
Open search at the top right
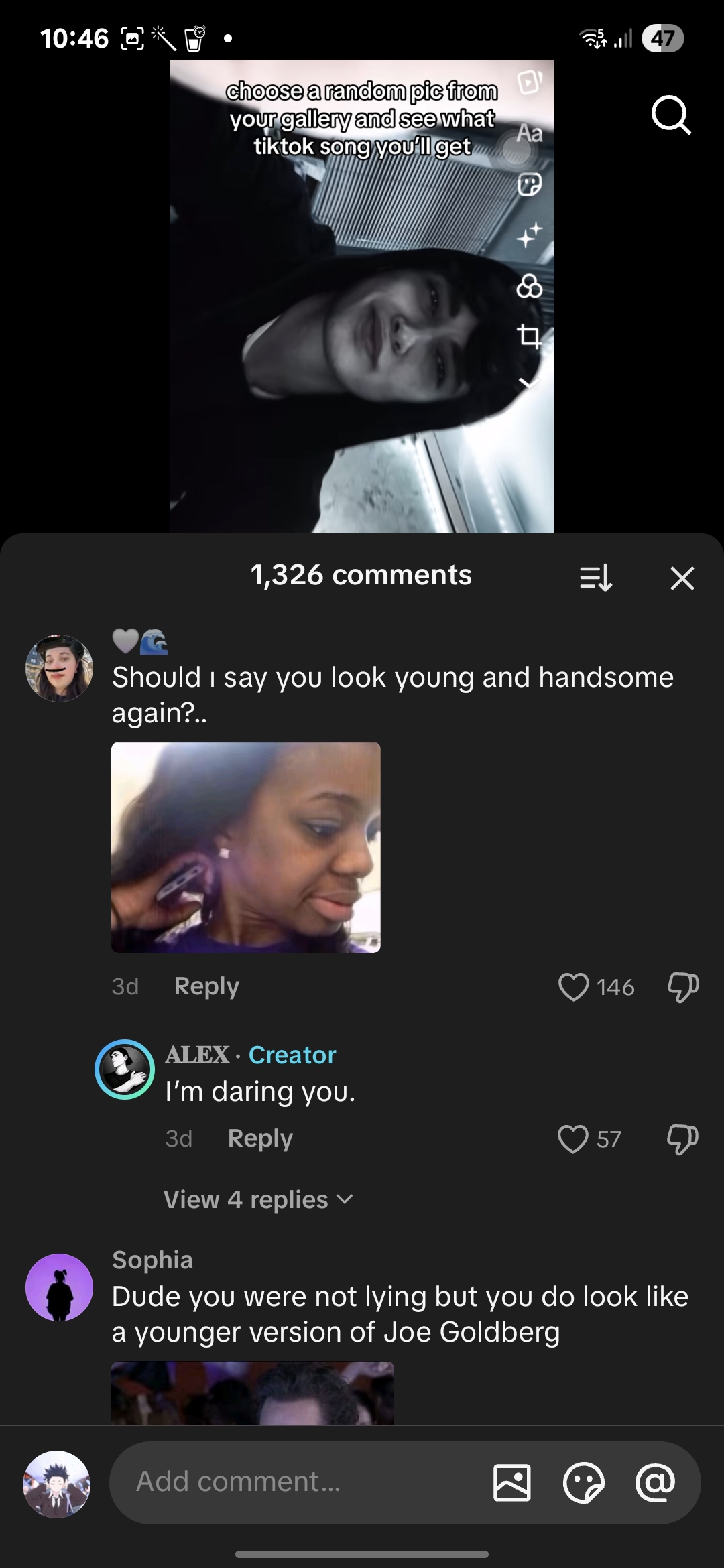coord(670,115)
